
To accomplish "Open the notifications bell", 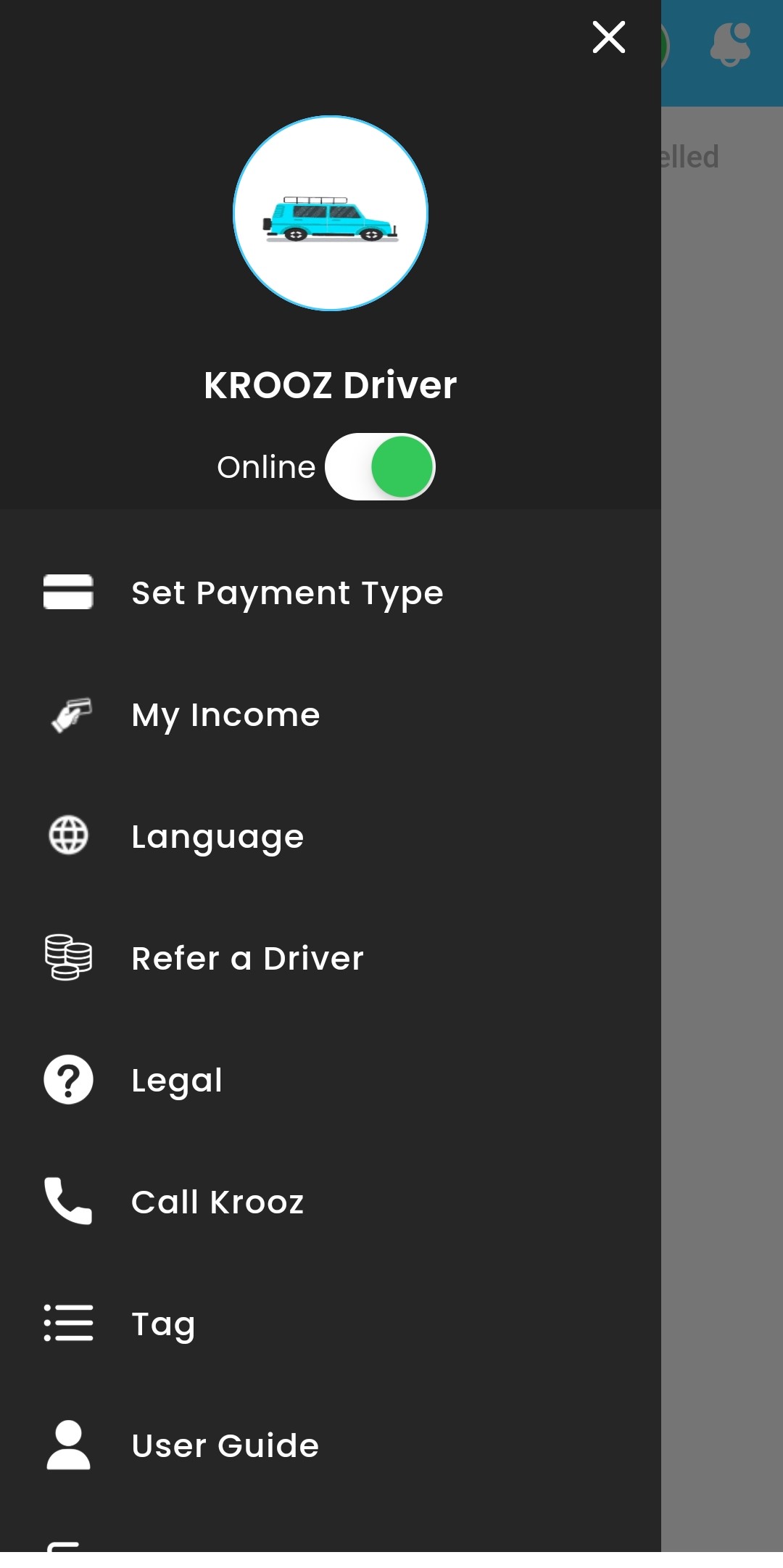I will coord(730,44).
